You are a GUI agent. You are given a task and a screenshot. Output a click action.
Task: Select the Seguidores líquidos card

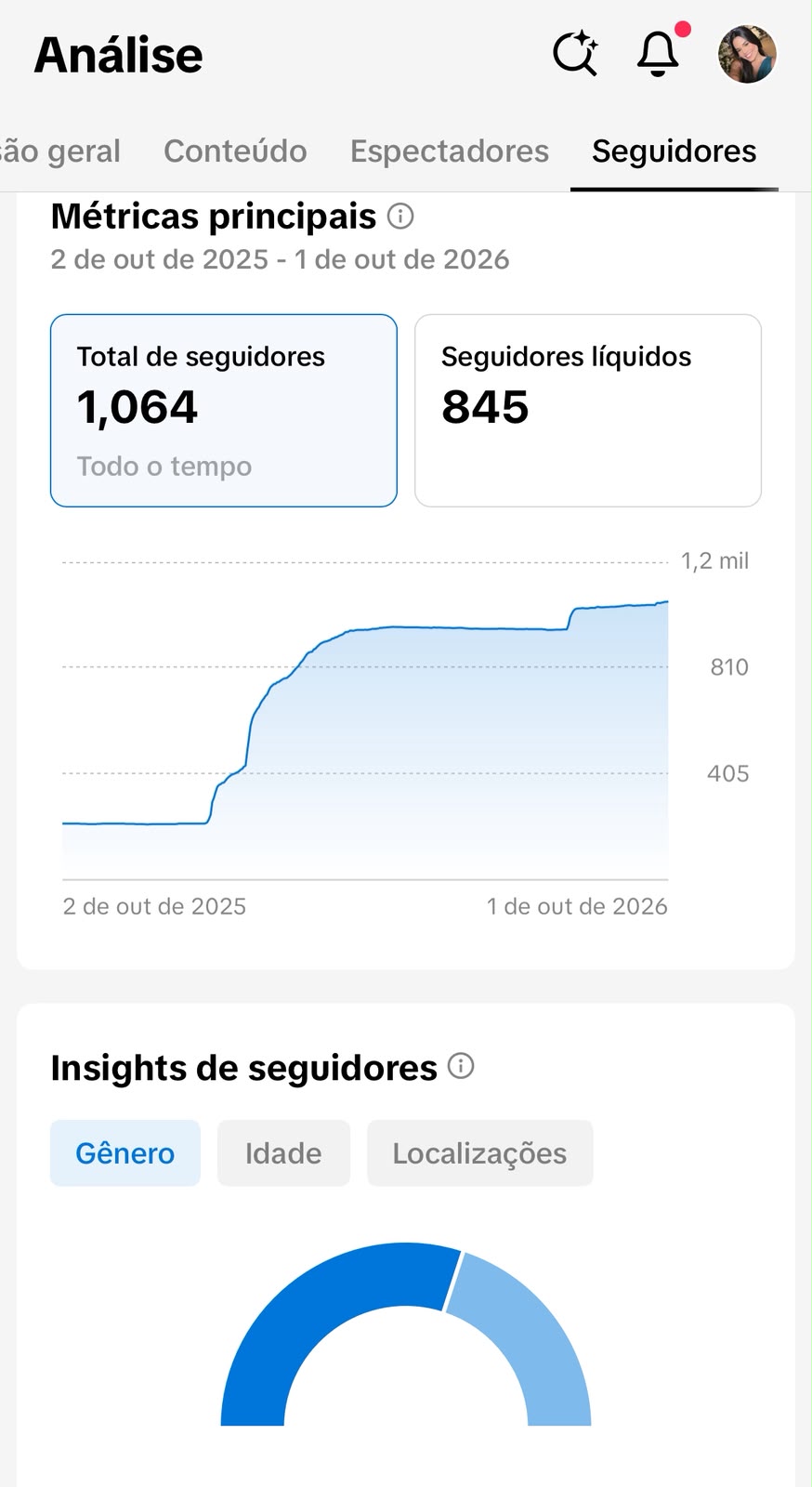point(588,411)
